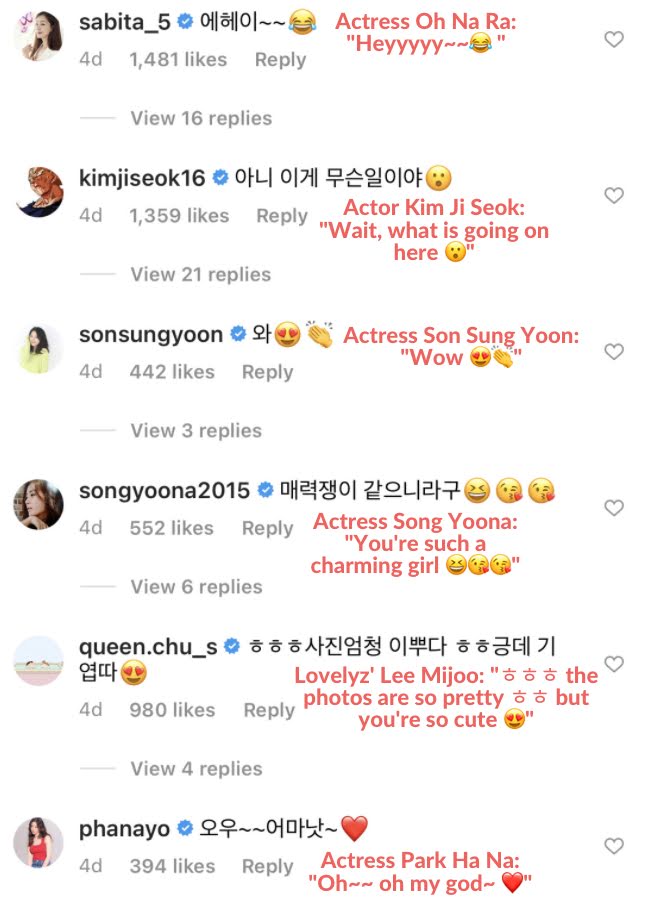Reply to sonsungyoon's comment

[x=267, y=372]
